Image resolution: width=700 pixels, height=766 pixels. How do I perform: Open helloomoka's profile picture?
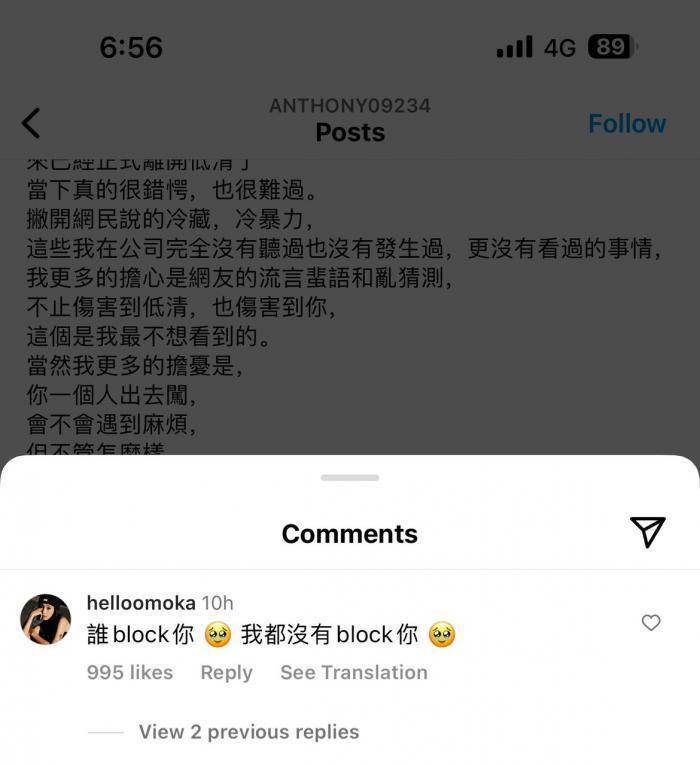point(46,620)
